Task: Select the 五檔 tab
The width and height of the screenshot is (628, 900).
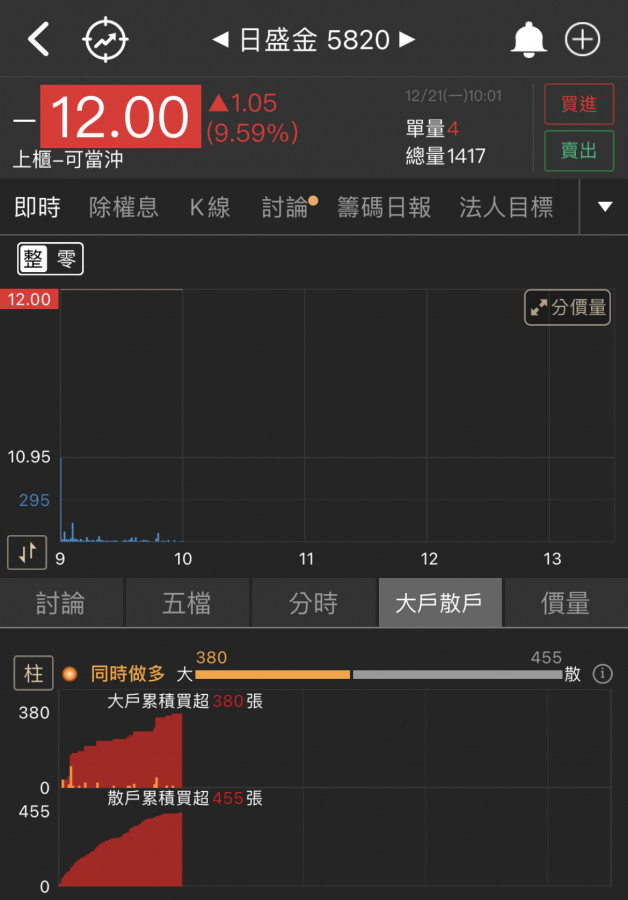Action: pos(187,603)
